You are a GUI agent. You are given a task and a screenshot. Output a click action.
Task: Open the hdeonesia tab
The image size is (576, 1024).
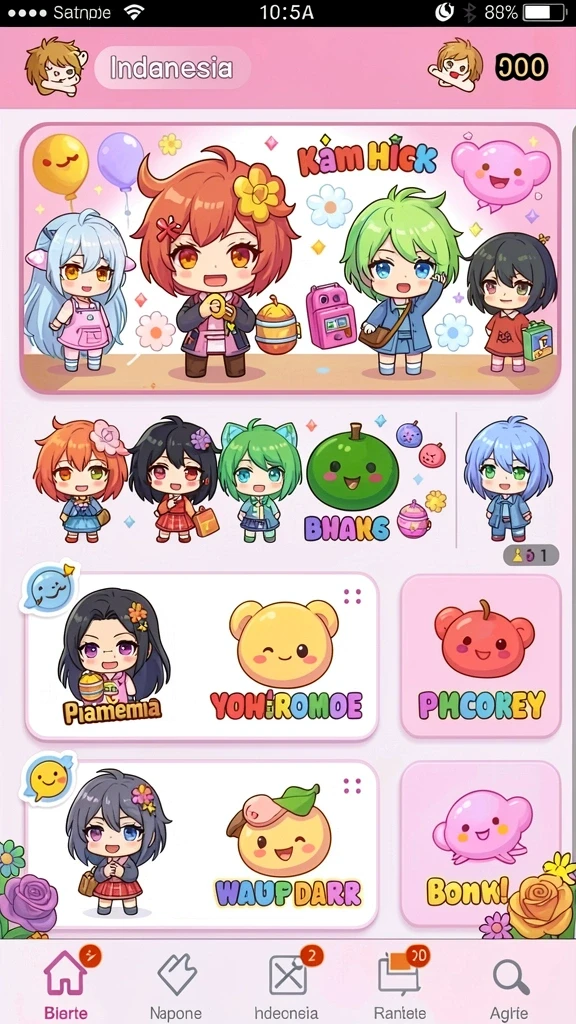pyautogui.click(x=287, y=982)
